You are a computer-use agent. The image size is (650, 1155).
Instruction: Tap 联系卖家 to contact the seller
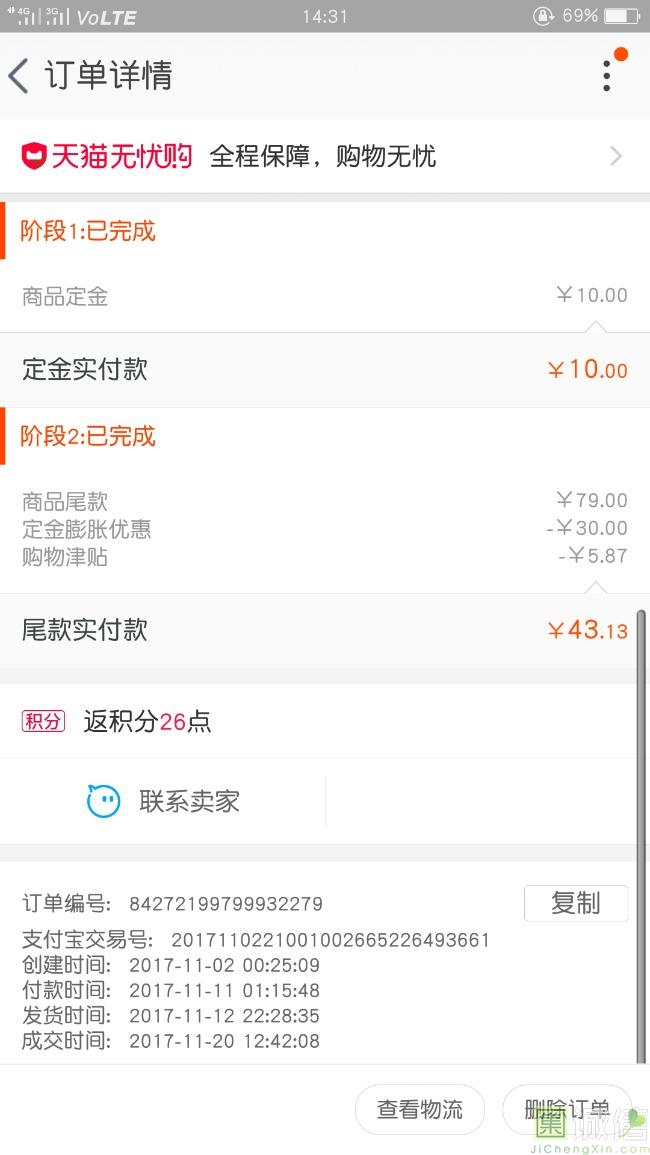163,801
